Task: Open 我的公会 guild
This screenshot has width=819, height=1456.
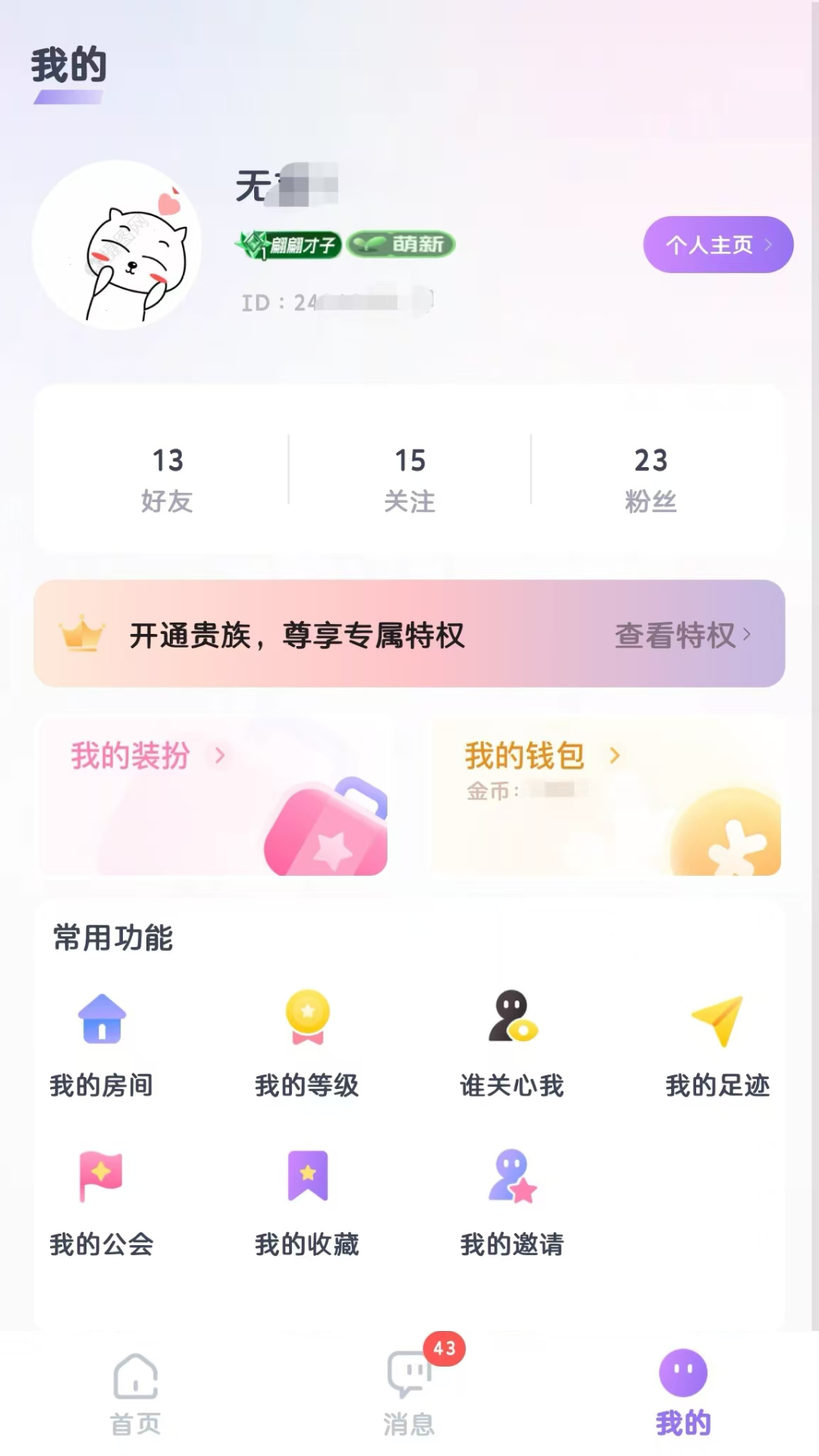Action: click(x=102, y=1202)
